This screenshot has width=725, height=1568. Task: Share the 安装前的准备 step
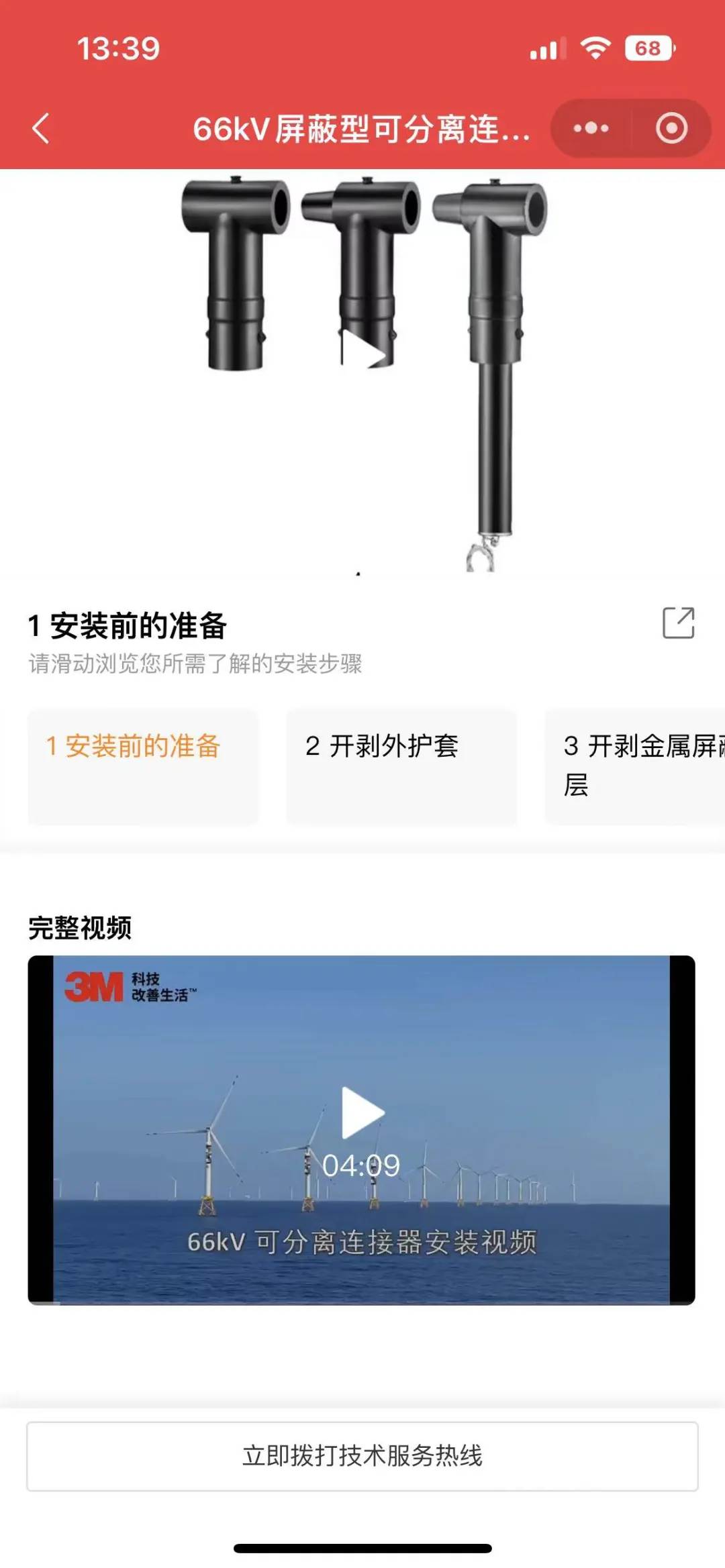pos(678,623)
